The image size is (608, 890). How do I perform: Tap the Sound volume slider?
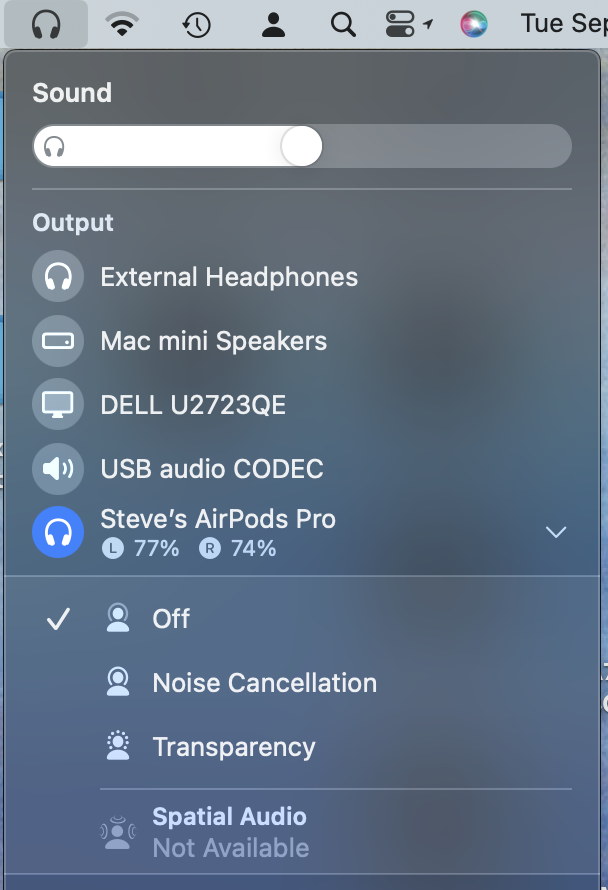tap(302, 147)
